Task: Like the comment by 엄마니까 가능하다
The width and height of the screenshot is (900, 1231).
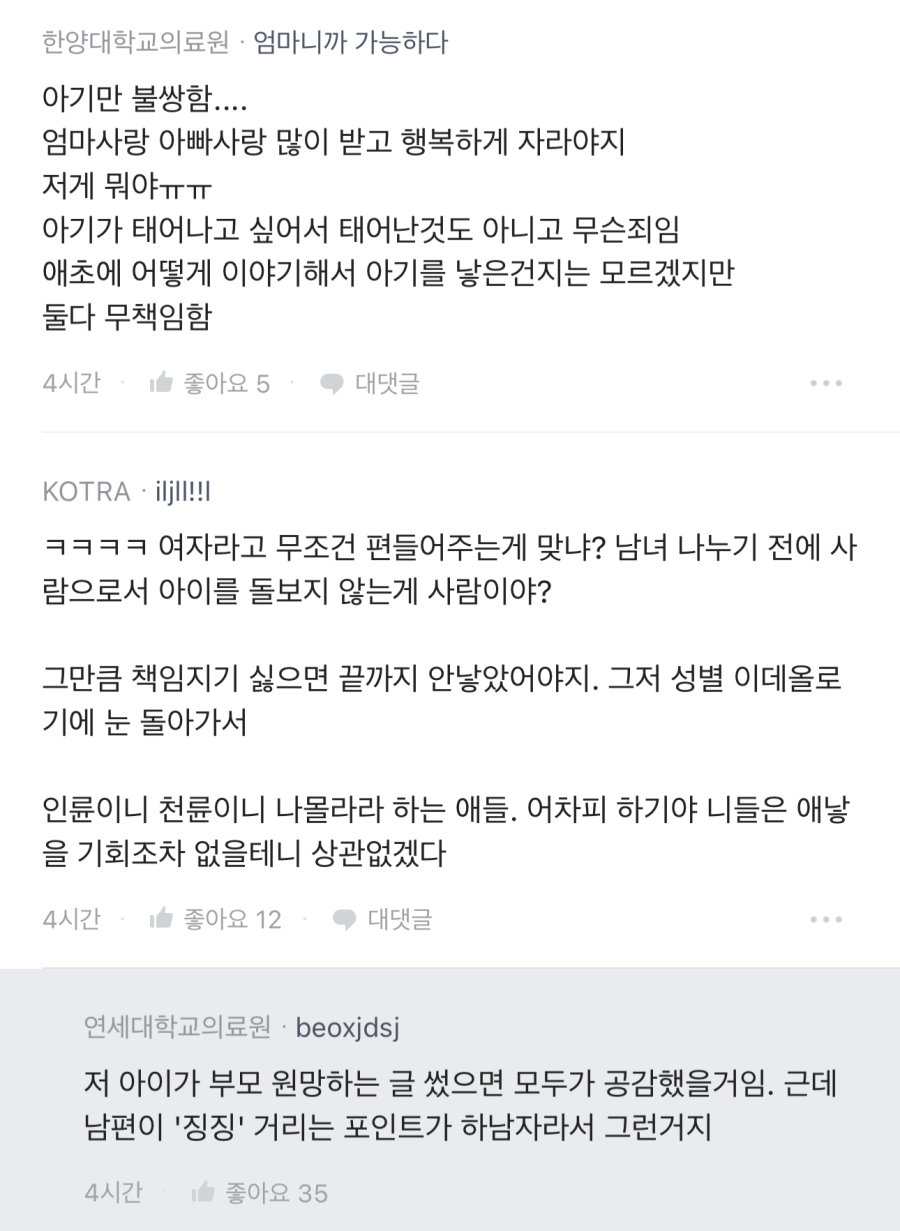Action: pyautogui.click(x=208, y=383)
